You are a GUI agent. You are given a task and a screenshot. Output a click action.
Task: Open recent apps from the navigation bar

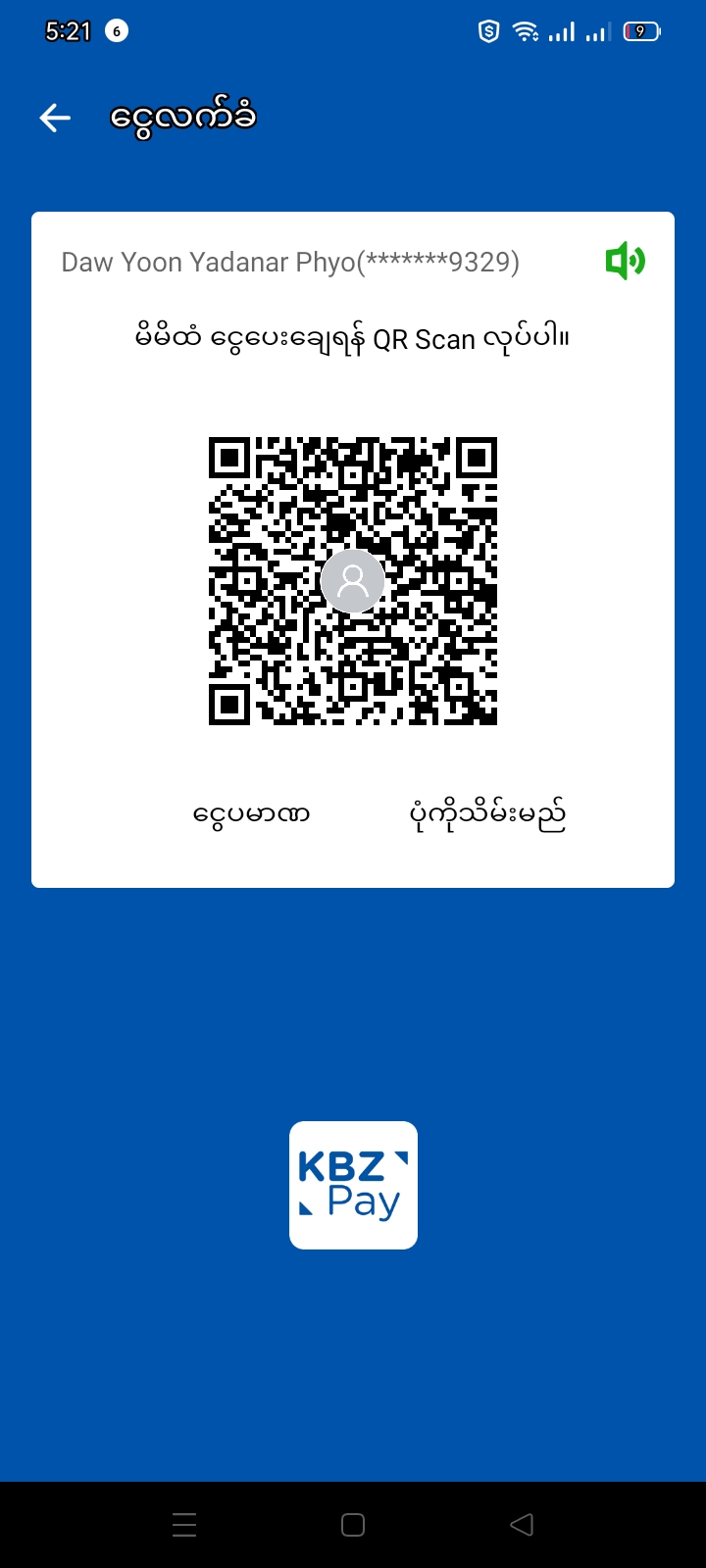184,1525
